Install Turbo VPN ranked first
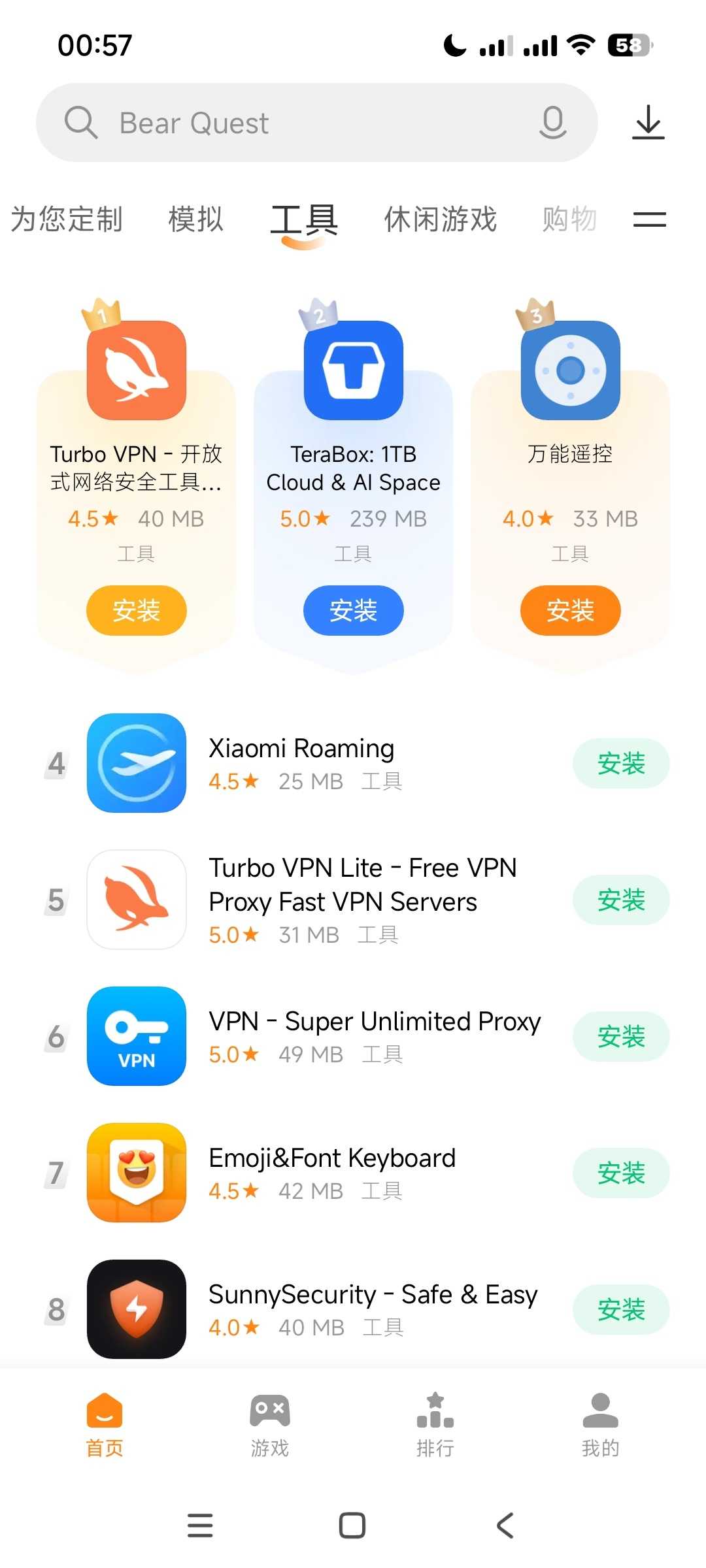Viewport: 706px width, 1568px height. 136,610
